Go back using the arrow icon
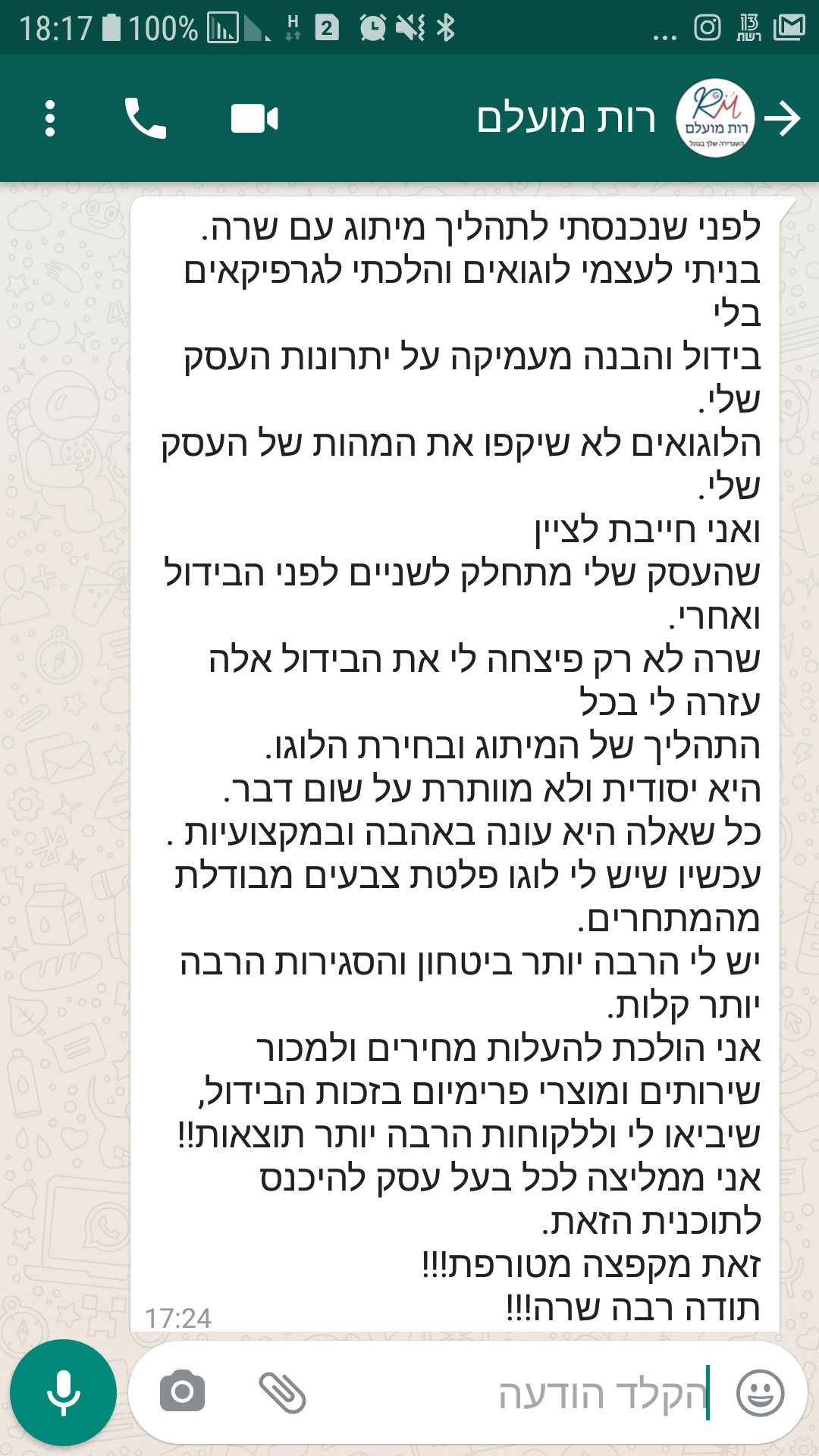 783,119
